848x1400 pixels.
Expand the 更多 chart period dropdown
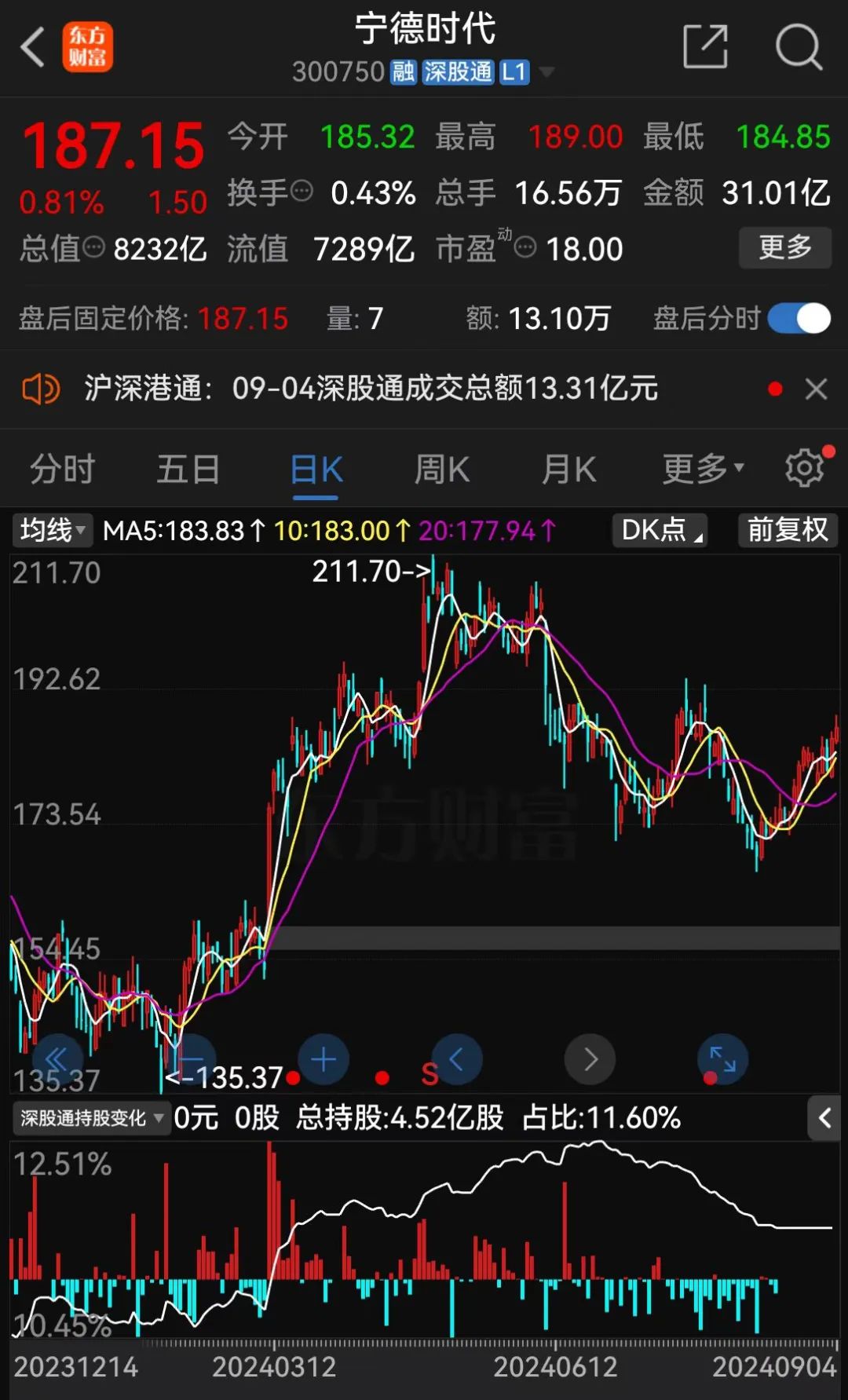tap(702, 470)
